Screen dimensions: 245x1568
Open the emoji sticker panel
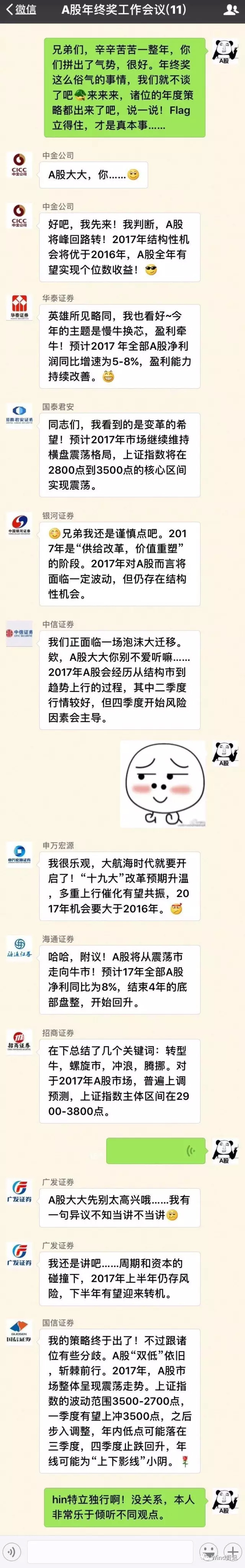[x=209, y=1550]
